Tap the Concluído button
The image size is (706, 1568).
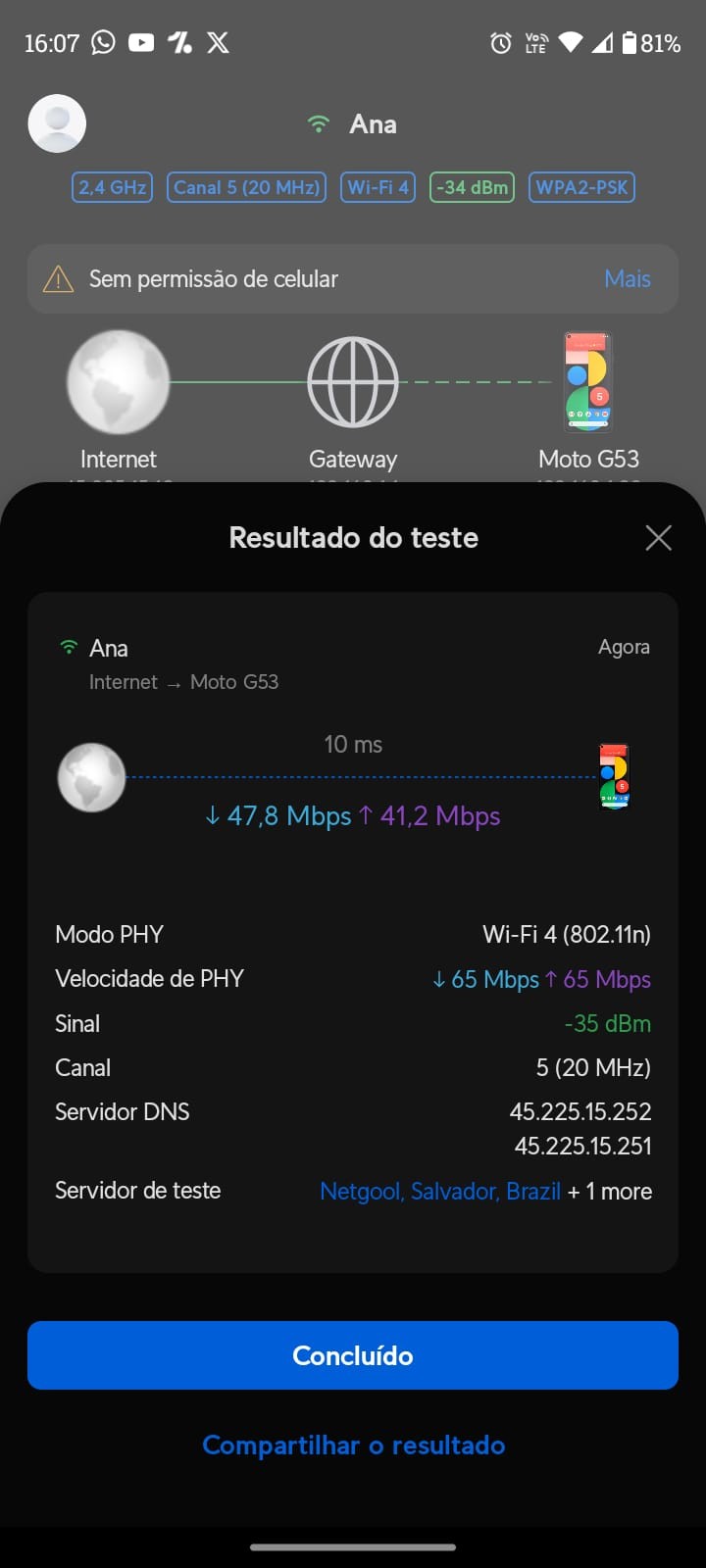pos(353,1355)
